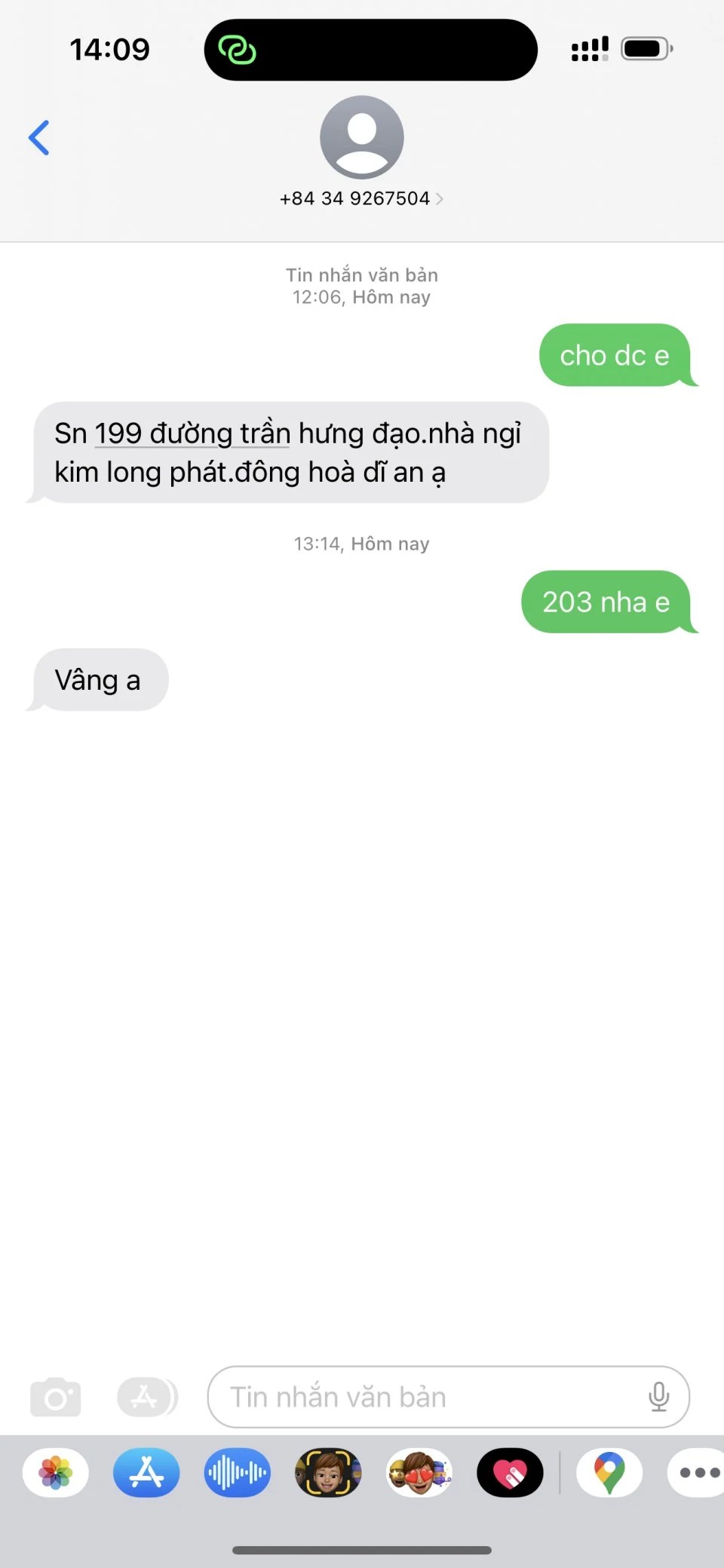Go back to the messages list
Viewport: 724px width, 1568px height.
point(39,138)
